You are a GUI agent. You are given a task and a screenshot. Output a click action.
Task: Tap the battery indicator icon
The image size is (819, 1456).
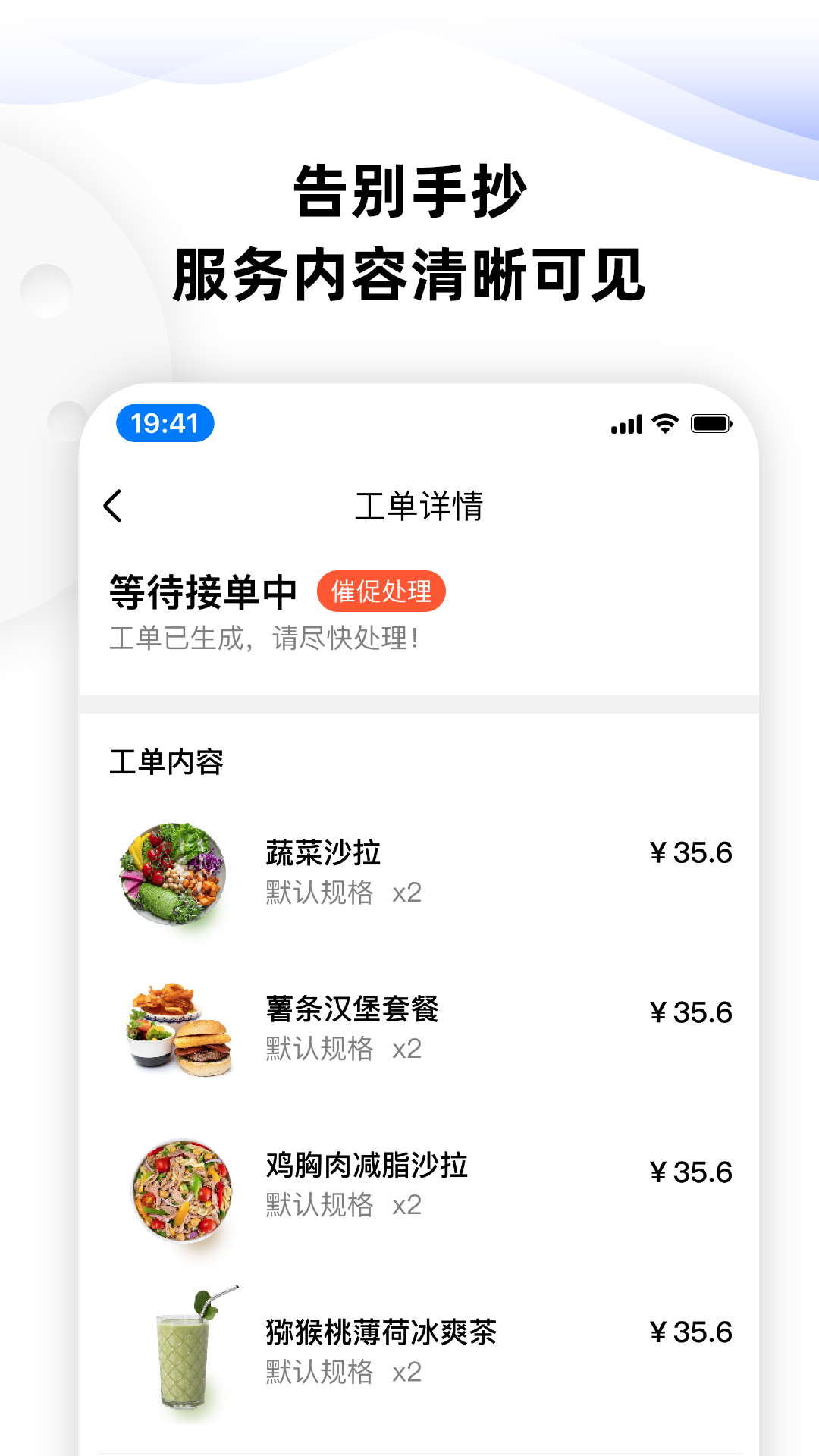710,425
